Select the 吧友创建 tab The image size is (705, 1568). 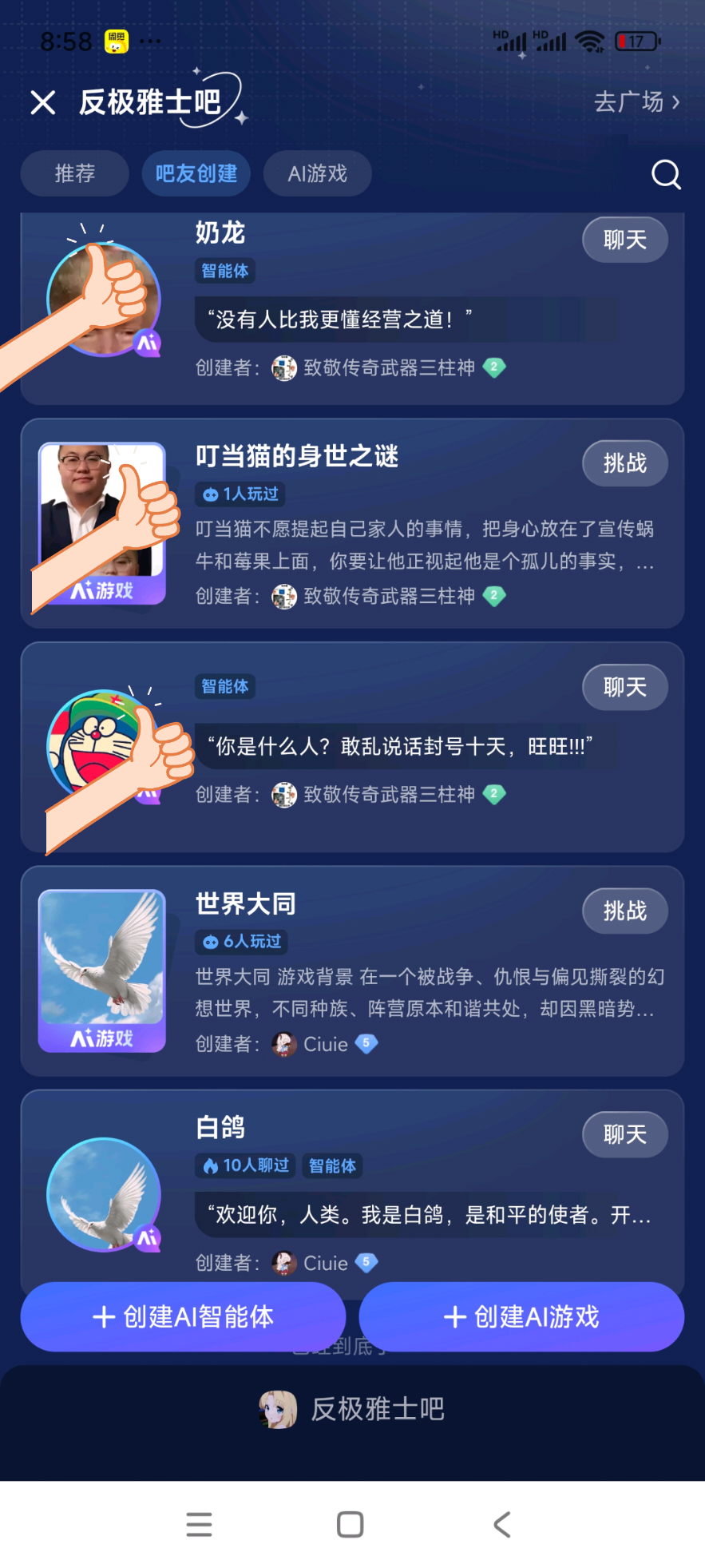pyautogui.click(x=196, y=173)
